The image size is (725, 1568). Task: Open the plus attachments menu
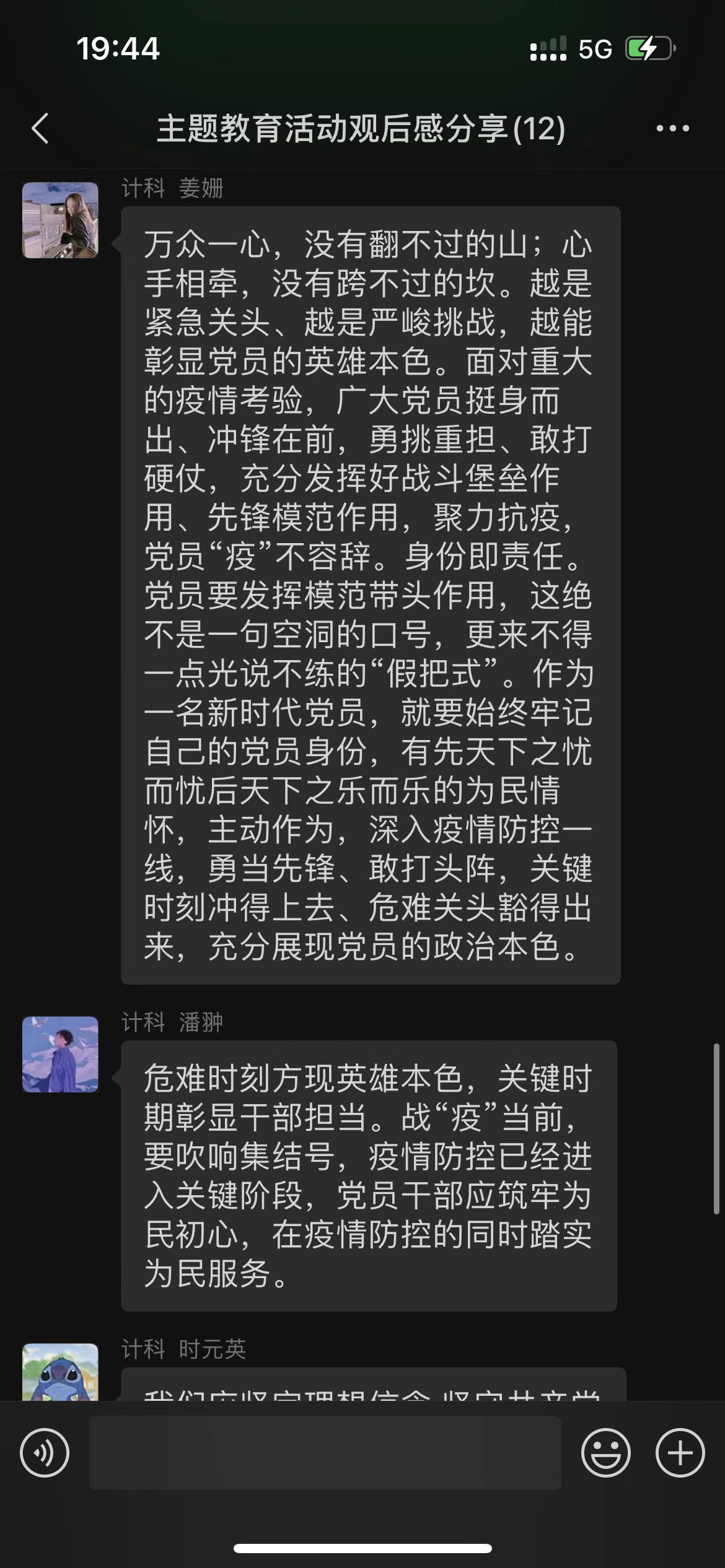680,1452
